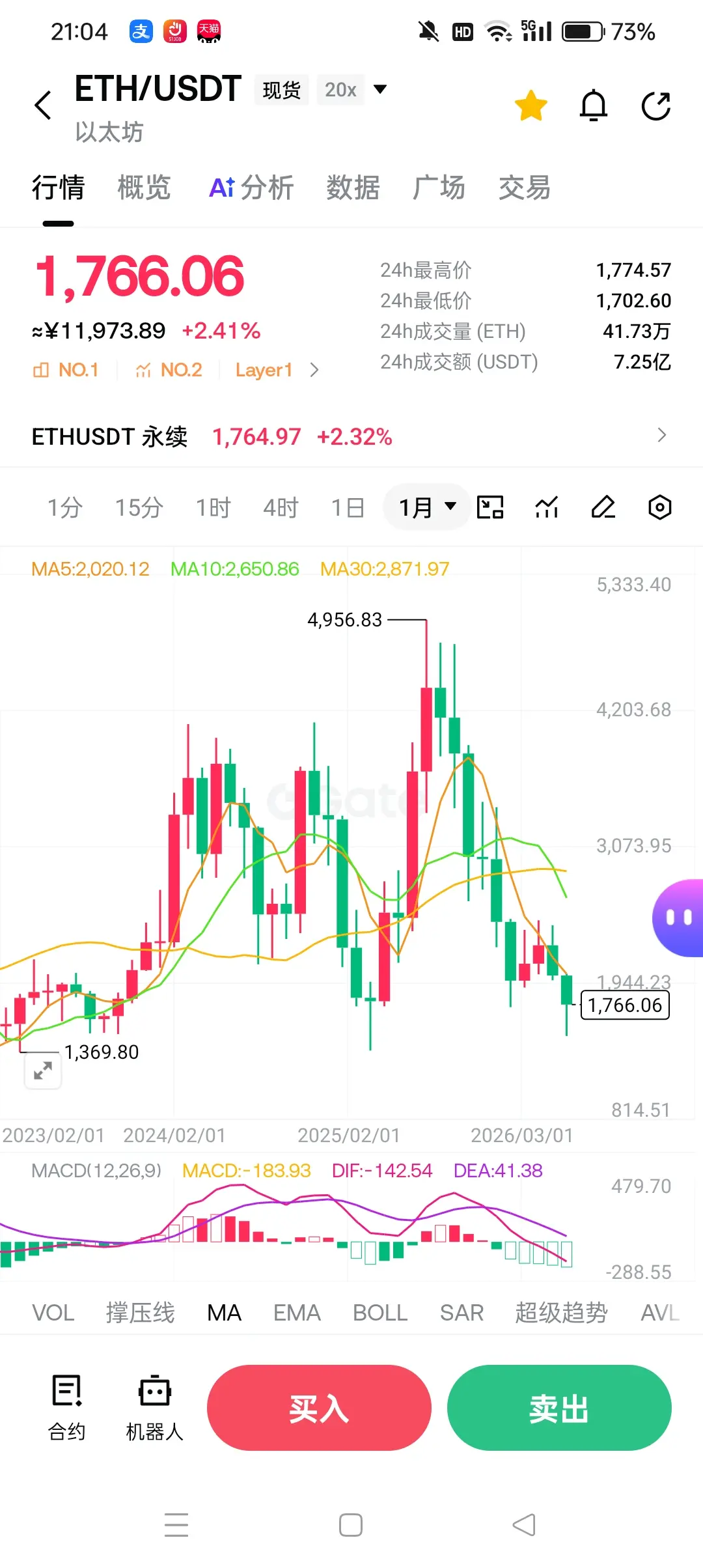Tap the 卖出 sell button
The image size is (703, 1568).
coord(559,1408)
